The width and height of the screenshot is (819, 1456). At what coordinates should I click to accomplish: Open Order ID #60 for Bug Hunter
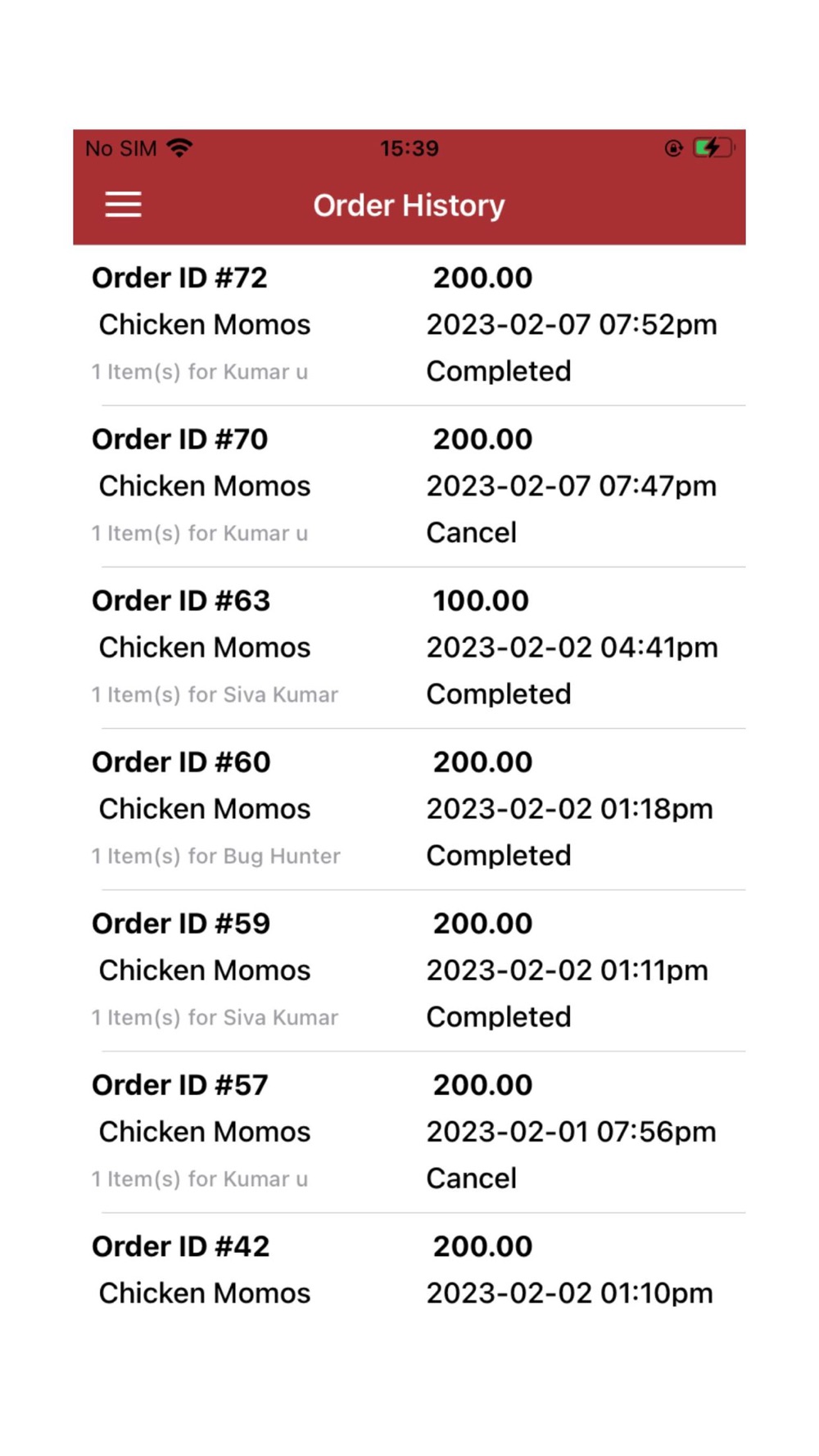pyautogui.click(x=409, y=809)
